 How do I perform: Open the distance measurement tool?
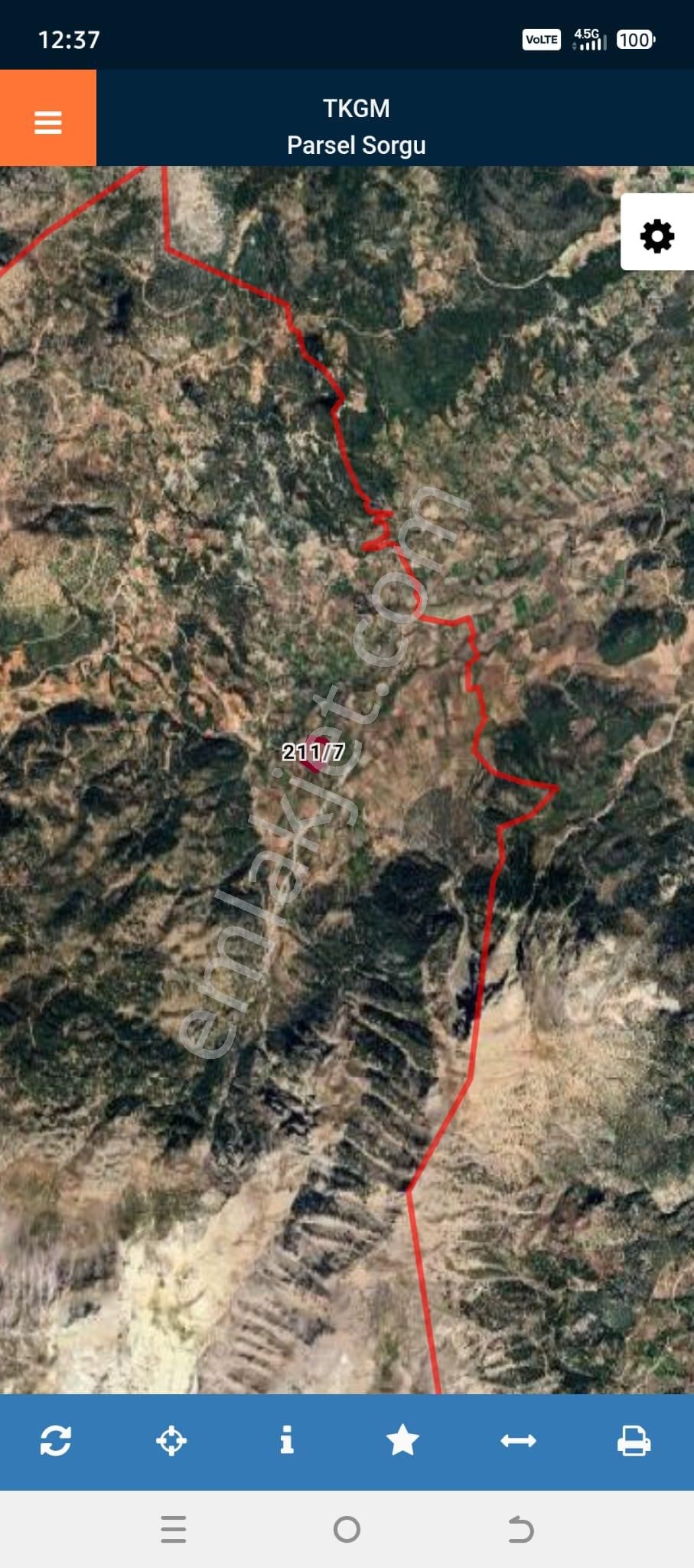click(x=518, y=1440)
